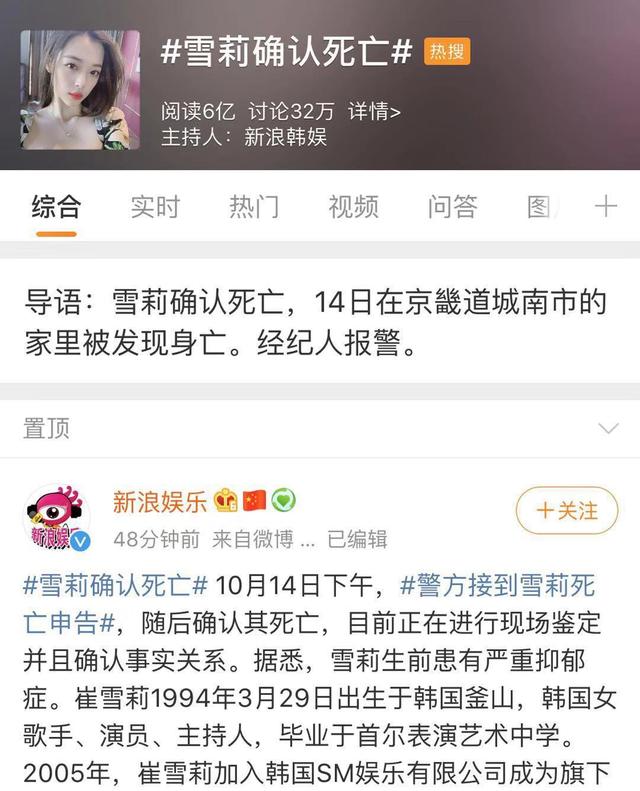This screenshot has width=640, height=791.
Task: Tap the plus icon beside the tabs
Action: pyautogui.click(x=605, y=207)
